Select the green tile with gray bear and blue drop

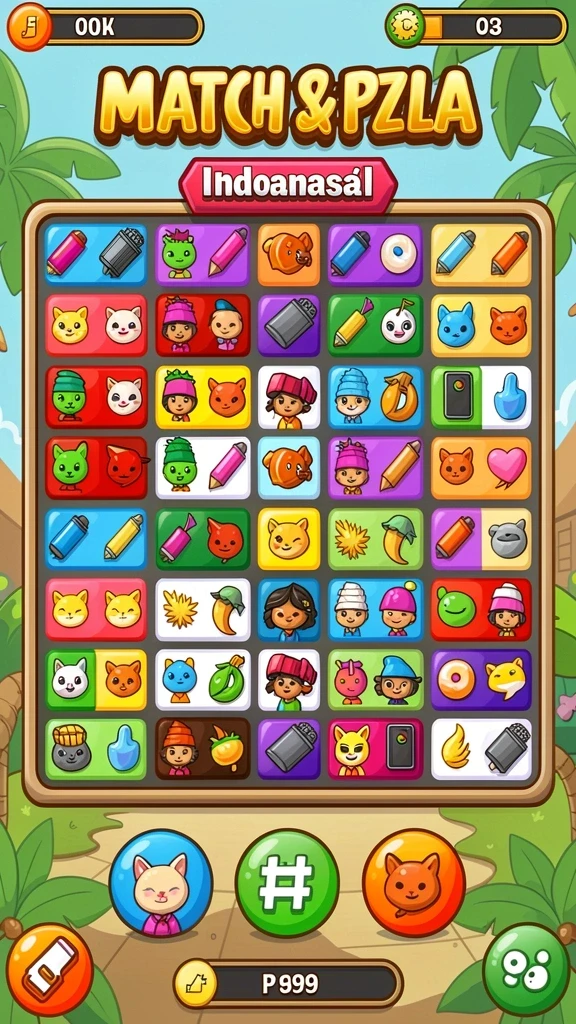click(96, 749)
